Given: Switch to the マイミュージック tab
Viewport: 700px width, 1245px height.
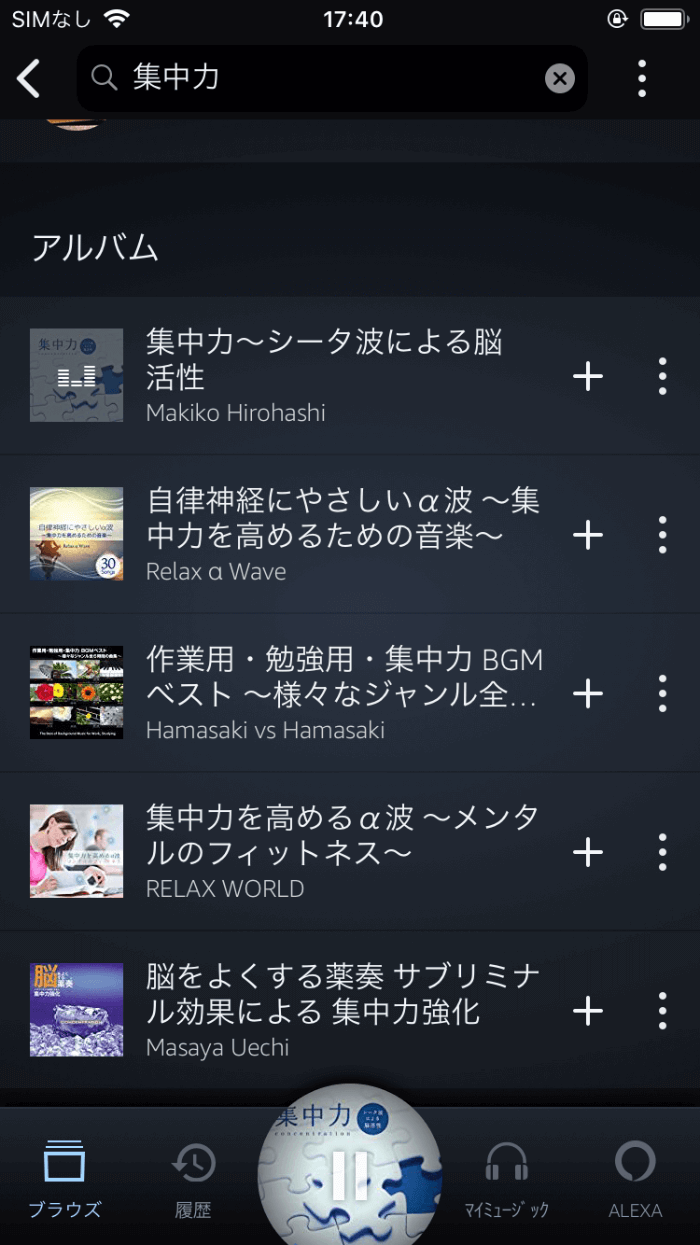Looking at the screenshot, I should [x=506, y=1180].
